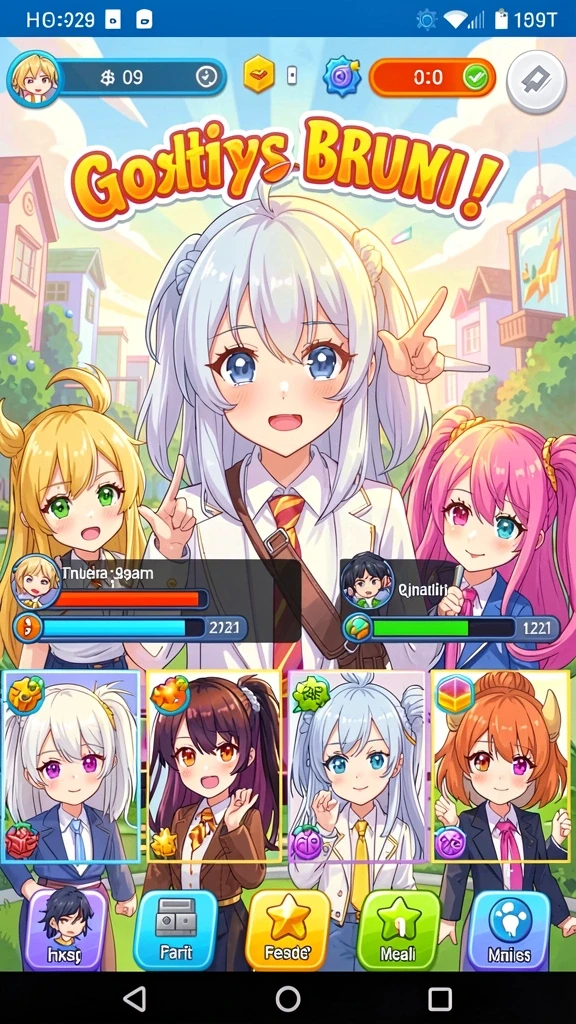Select the brown ponytail character card

tap(214, 766)
